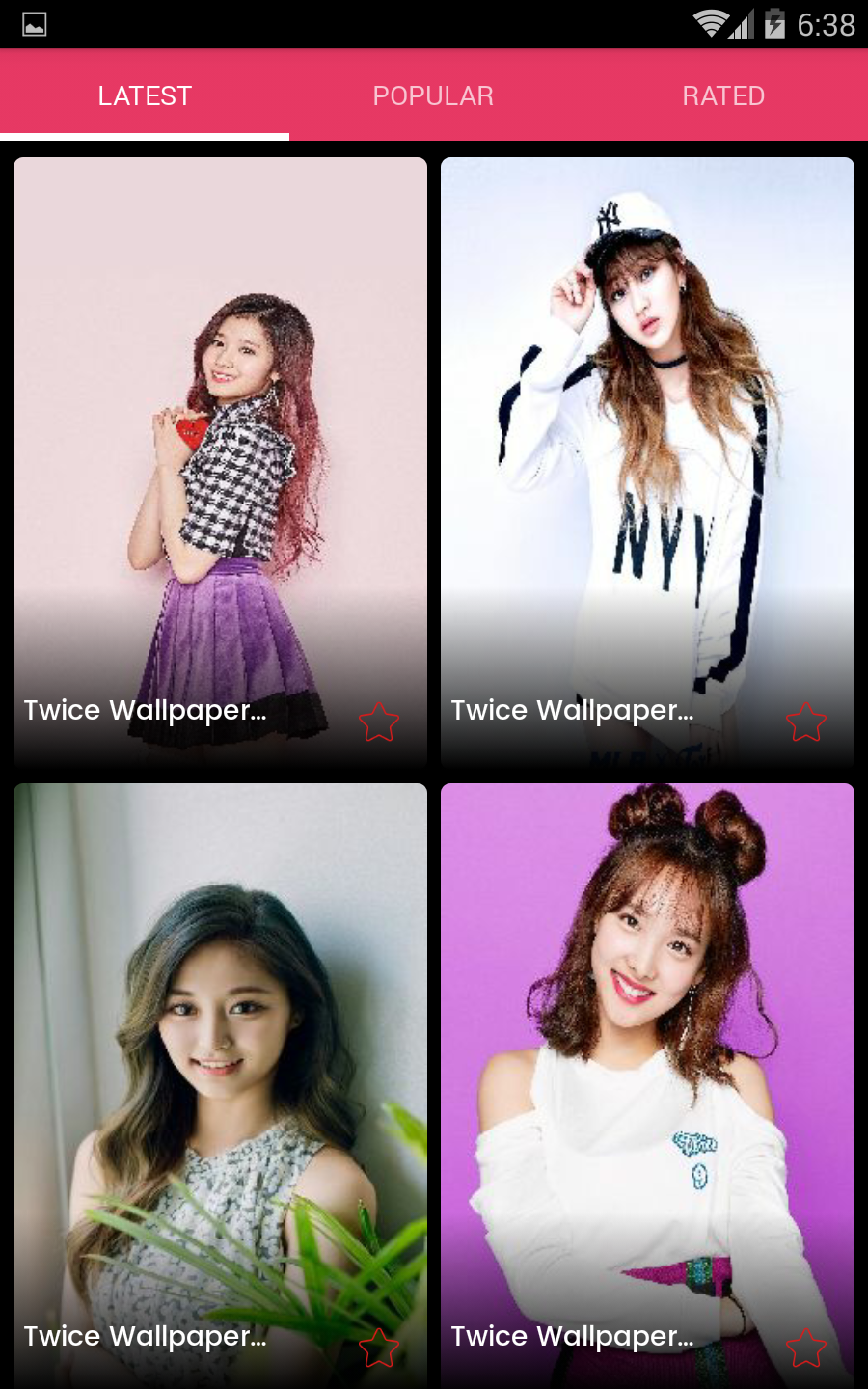Favorite the white cap wallpaper with its star
Viewport: 868px width, 1389px height.
pyautogui.click(x=806, y=722)
